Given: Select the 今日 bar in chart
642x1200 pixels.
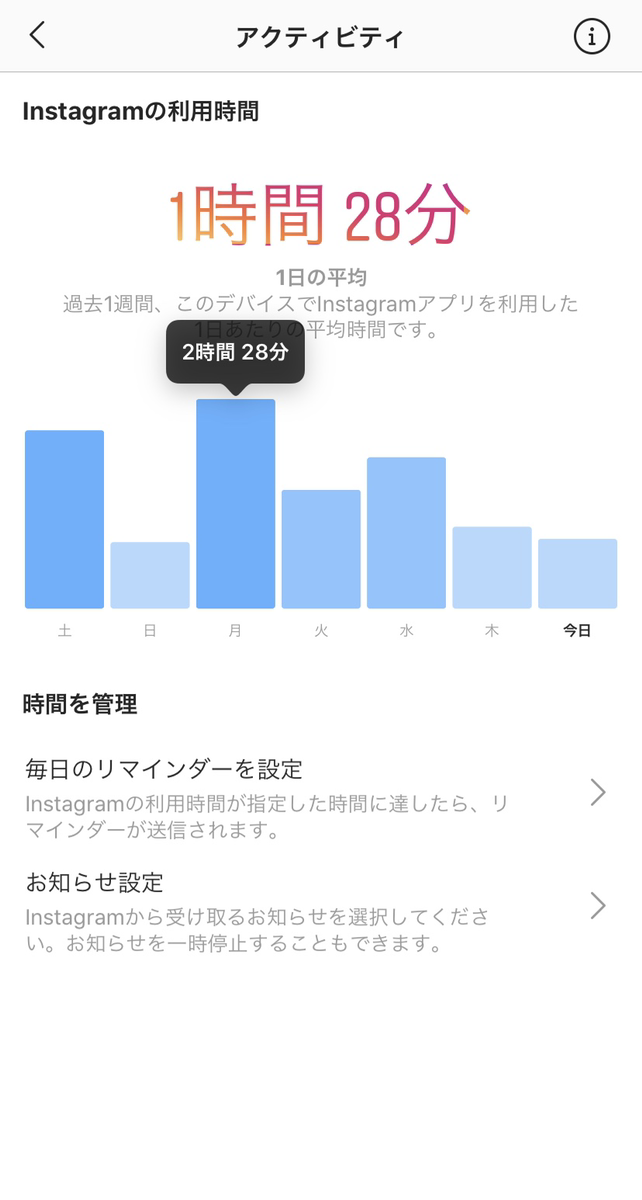Looking at the screenshot, I should point(577,574).
